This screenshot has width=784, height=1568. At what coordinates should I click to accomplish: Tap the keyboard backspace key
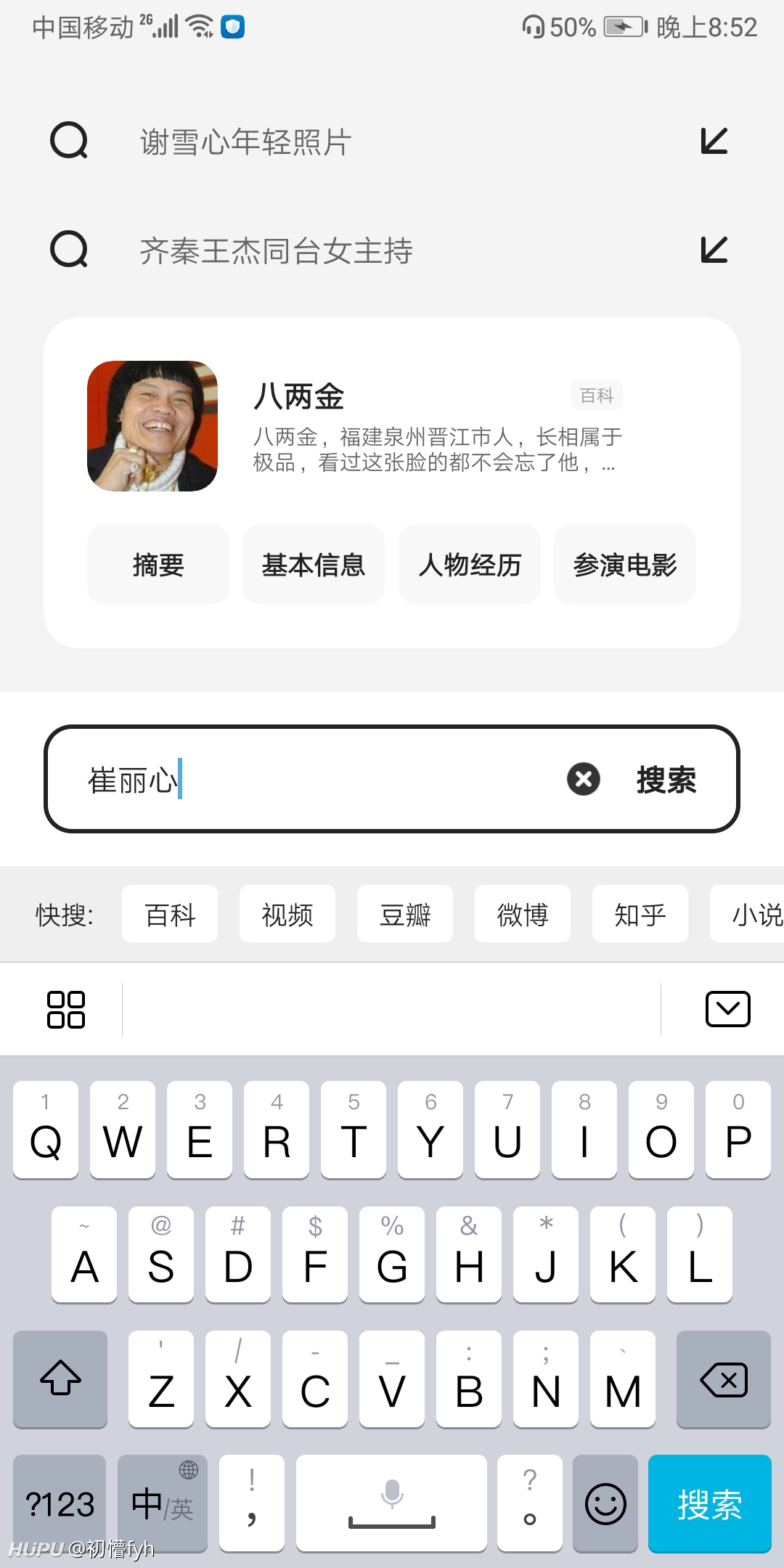(x=724, y=1379)
